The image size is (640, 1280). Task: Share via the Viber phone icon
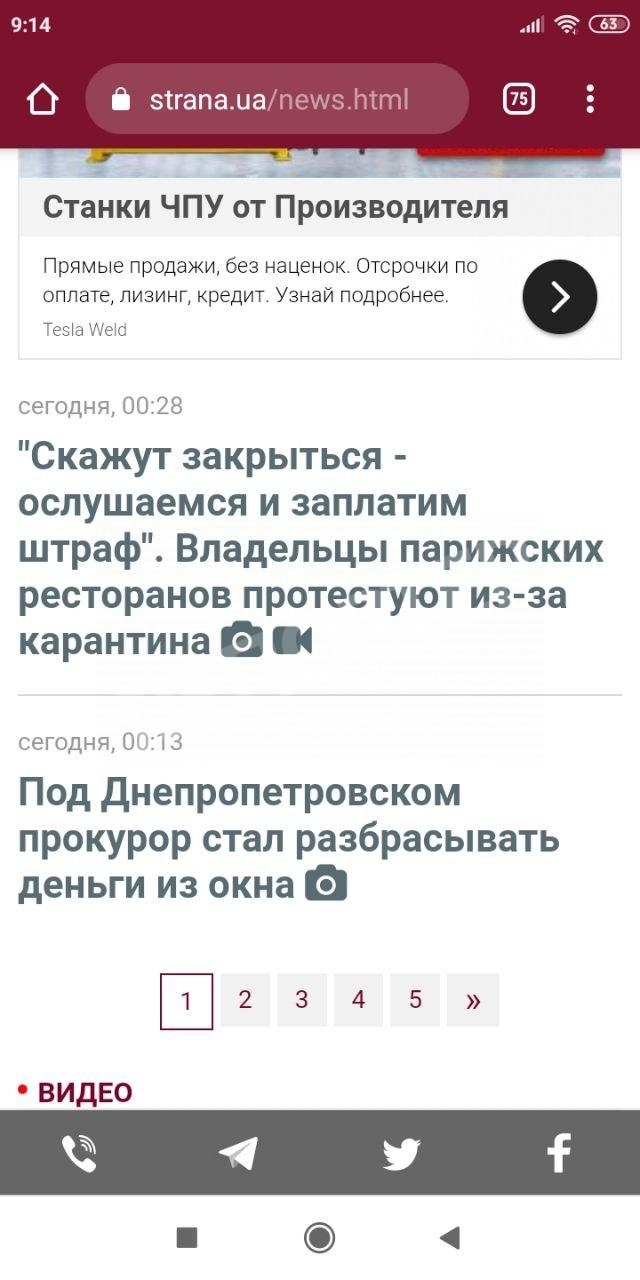click(80, 1153)
